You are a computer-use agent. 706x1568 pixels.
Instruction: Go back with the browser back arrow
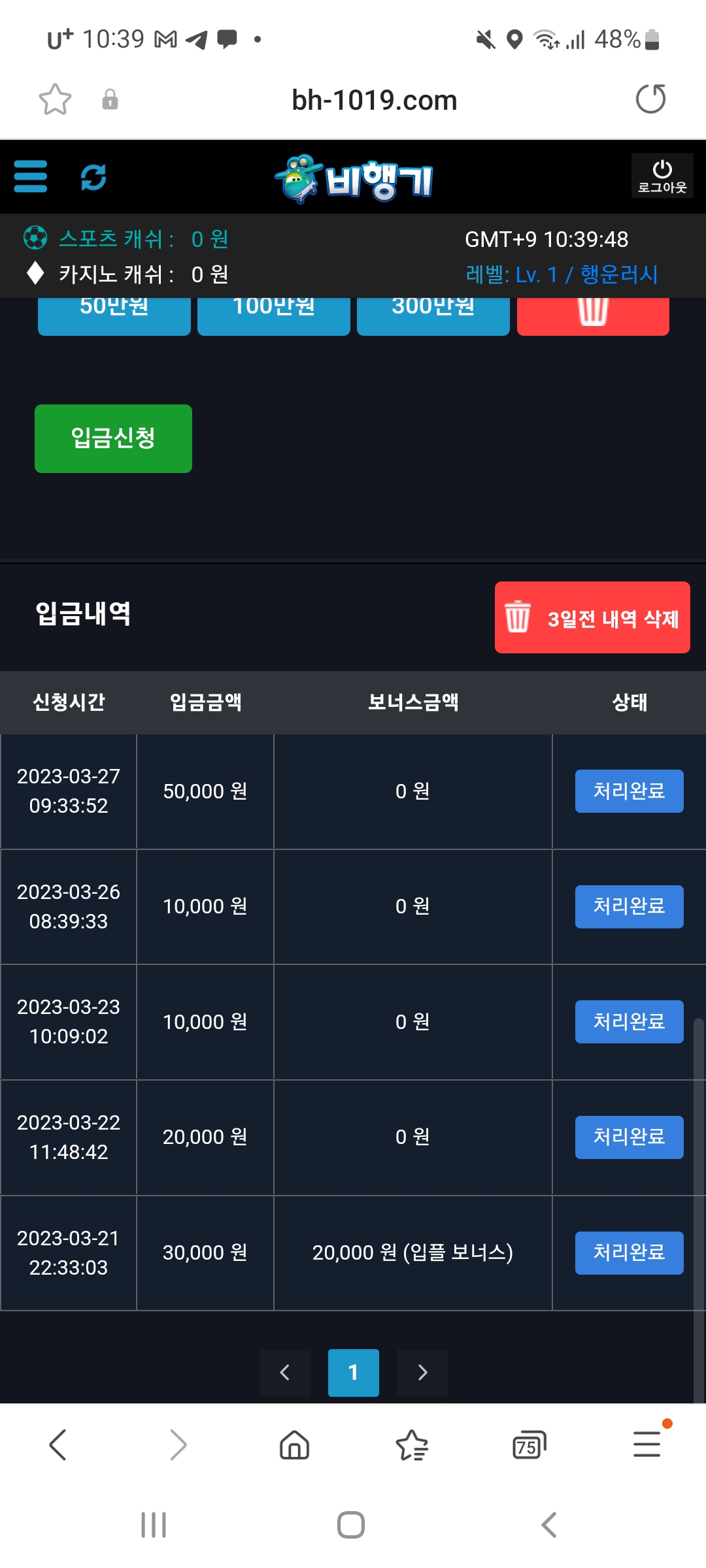(x=59, y=1445)
